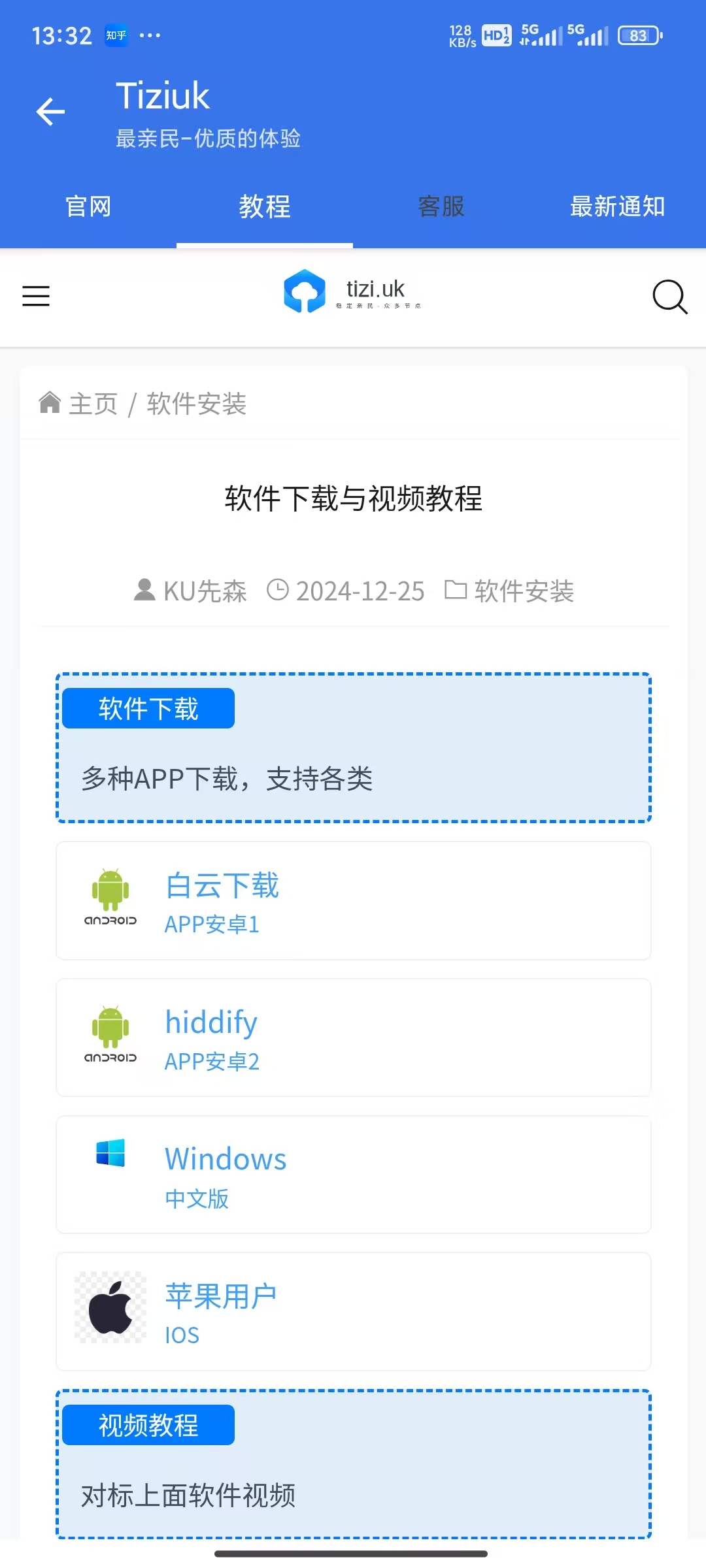Switch to 最新通知 tab
This screenshot has width=706, height=1568.
pyautogui.click(x=617, y=206)
